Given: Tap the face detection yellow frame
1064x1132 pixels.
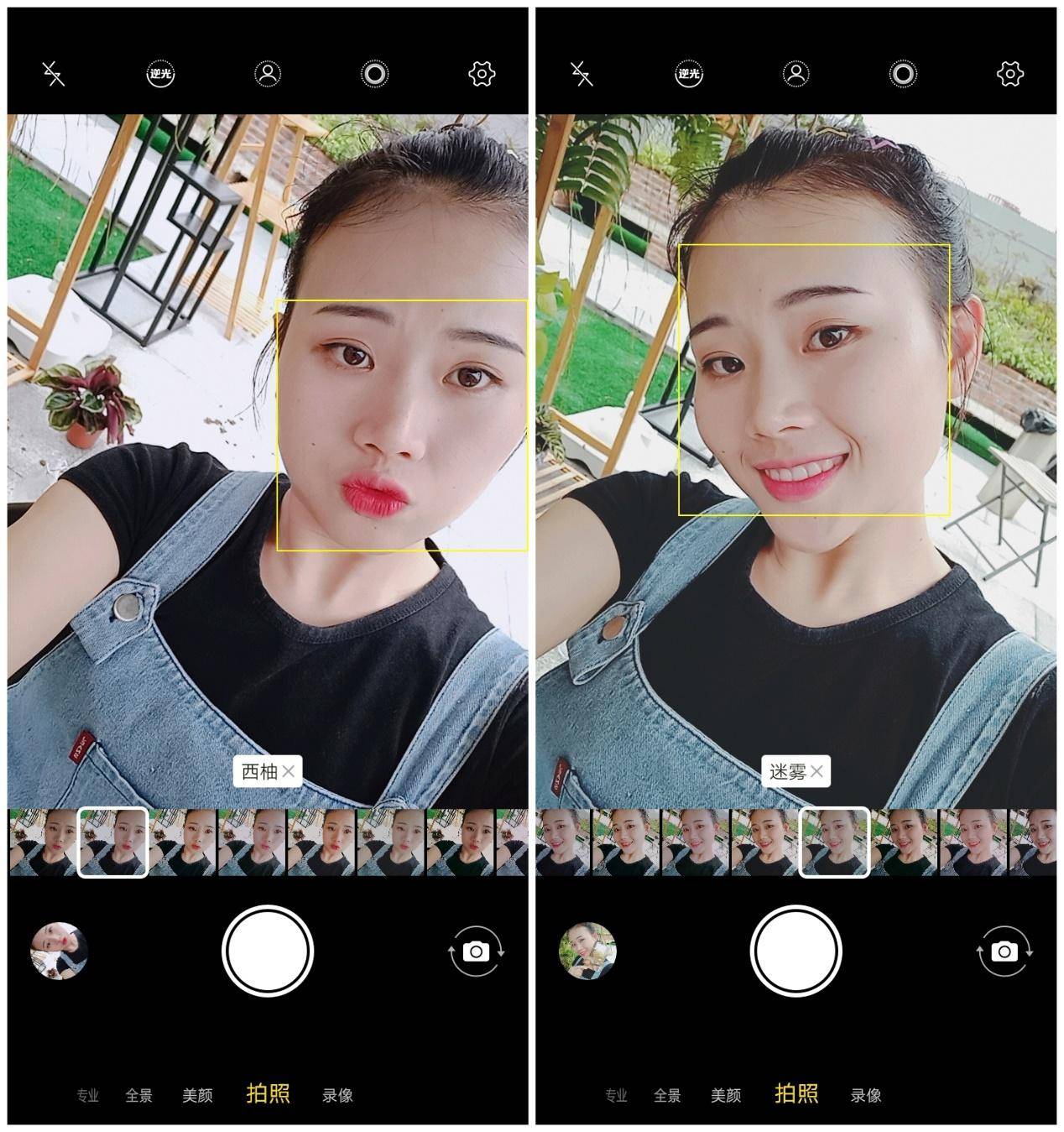Looking at the screenshot, I should click(402, 425).
